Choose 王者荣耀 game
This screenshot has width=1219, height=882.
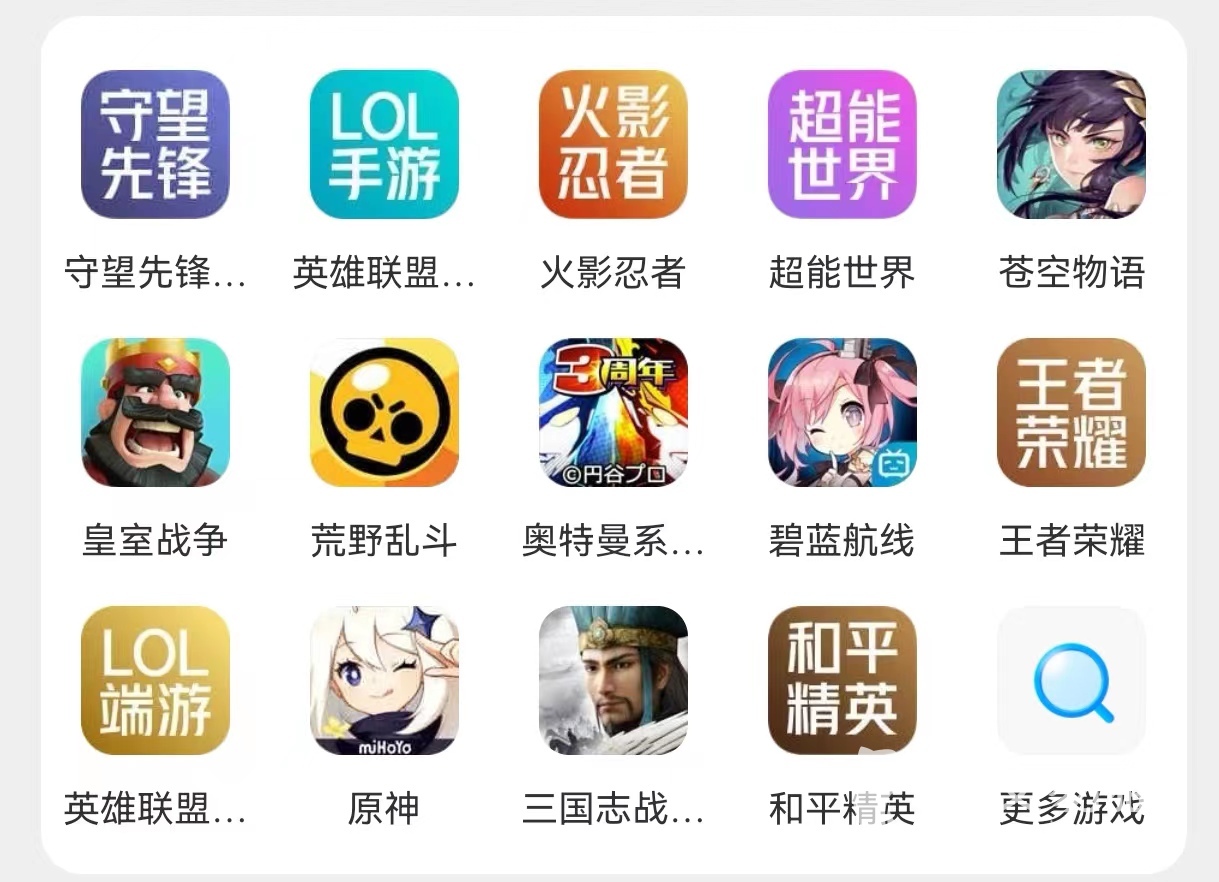(x=1071, y=412)
